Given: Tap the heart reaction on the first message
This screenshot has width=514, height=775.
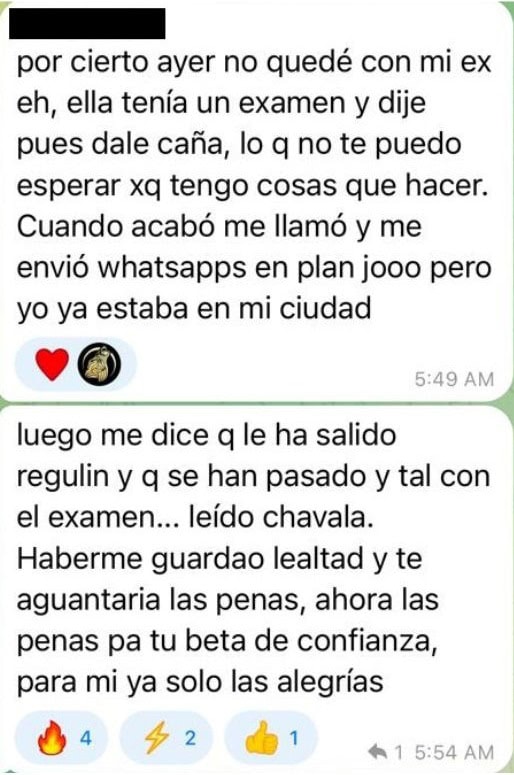Looking at the screenshot, I should 52,365.
